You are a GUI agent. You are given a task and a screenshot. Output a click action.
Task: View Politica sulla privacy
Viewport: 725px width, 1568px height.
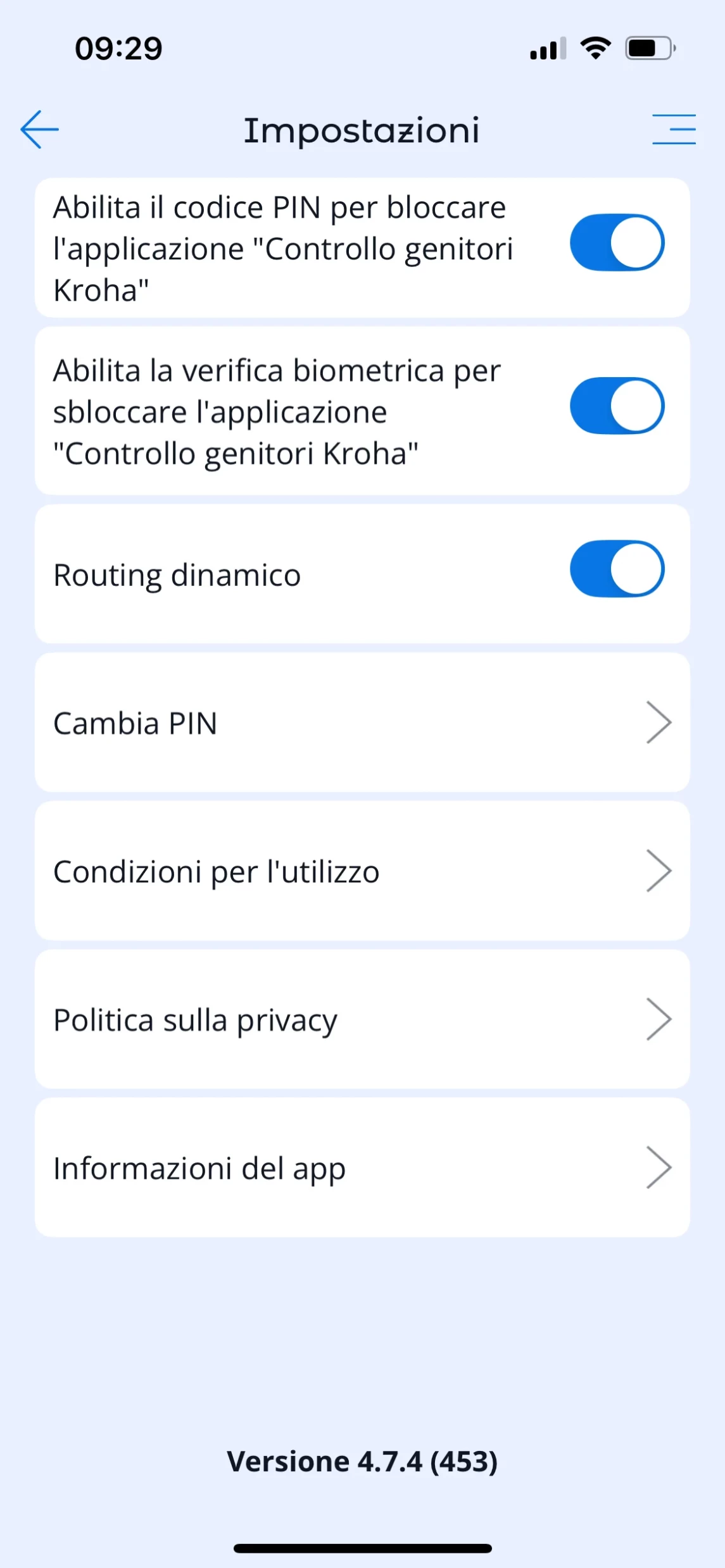point(362,1019)
